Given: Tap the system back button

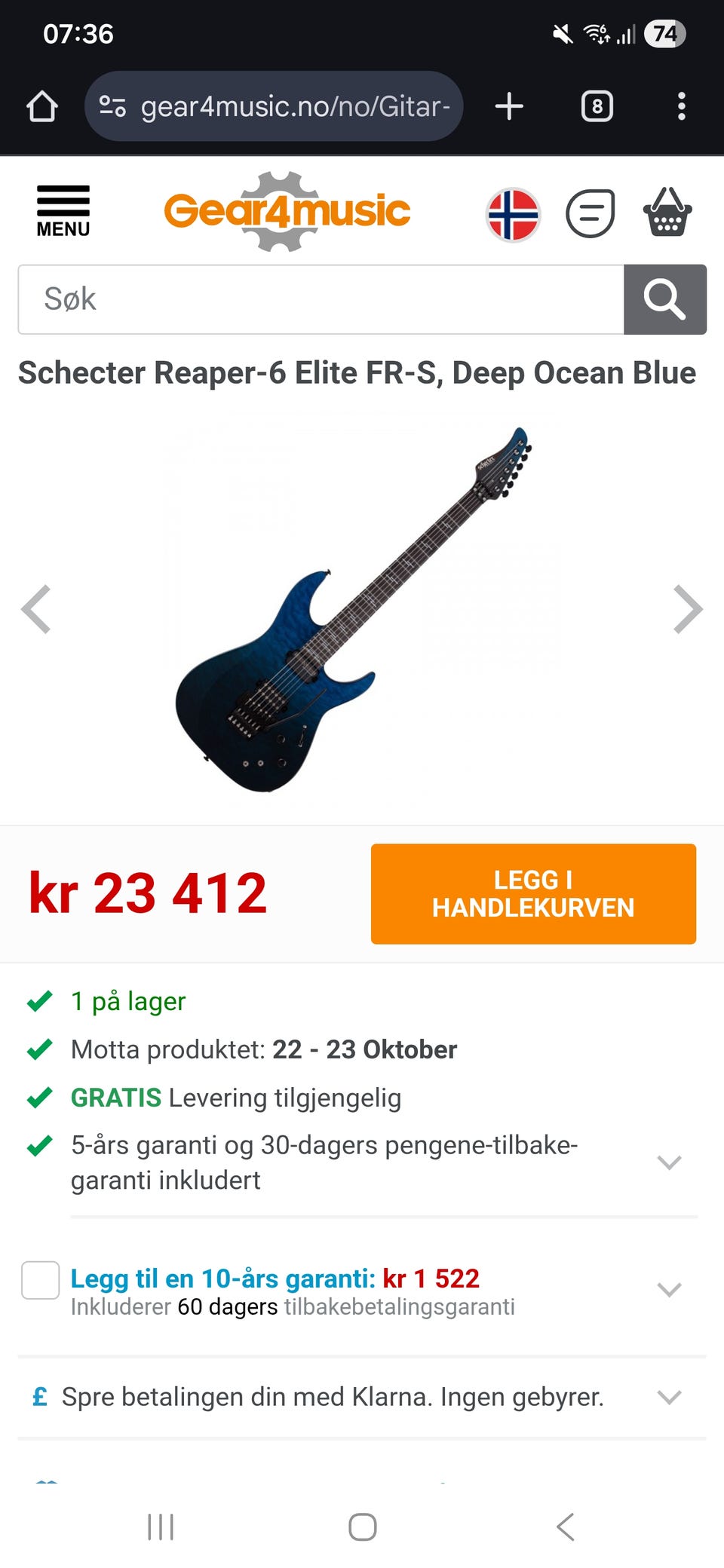Looking at the screenshot, I should tap(565, 1527).
